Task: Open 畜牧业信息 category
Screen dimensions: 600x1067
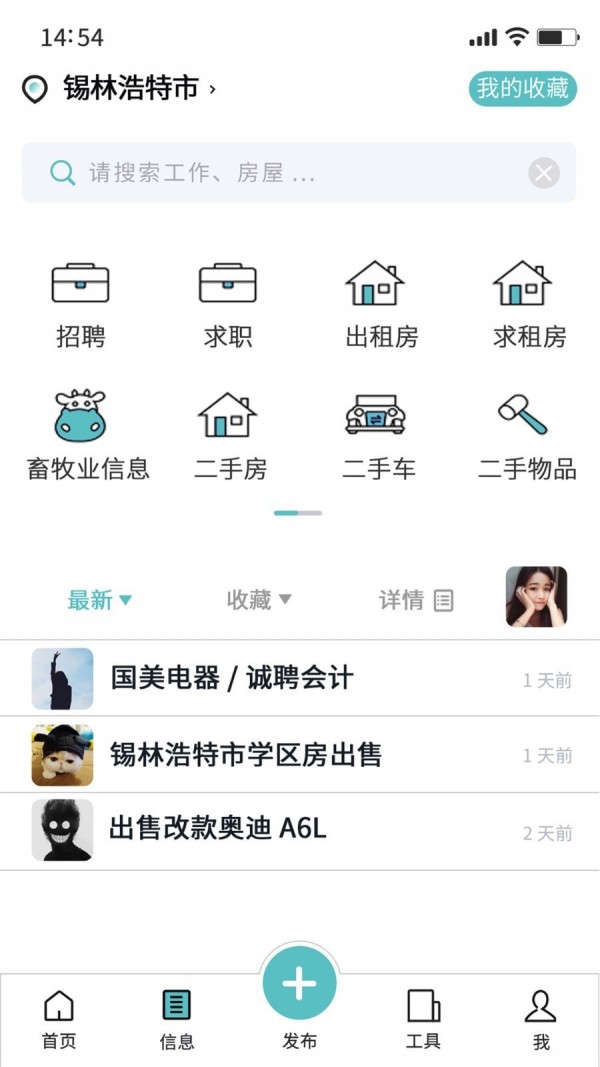Action: coord(88,435)
